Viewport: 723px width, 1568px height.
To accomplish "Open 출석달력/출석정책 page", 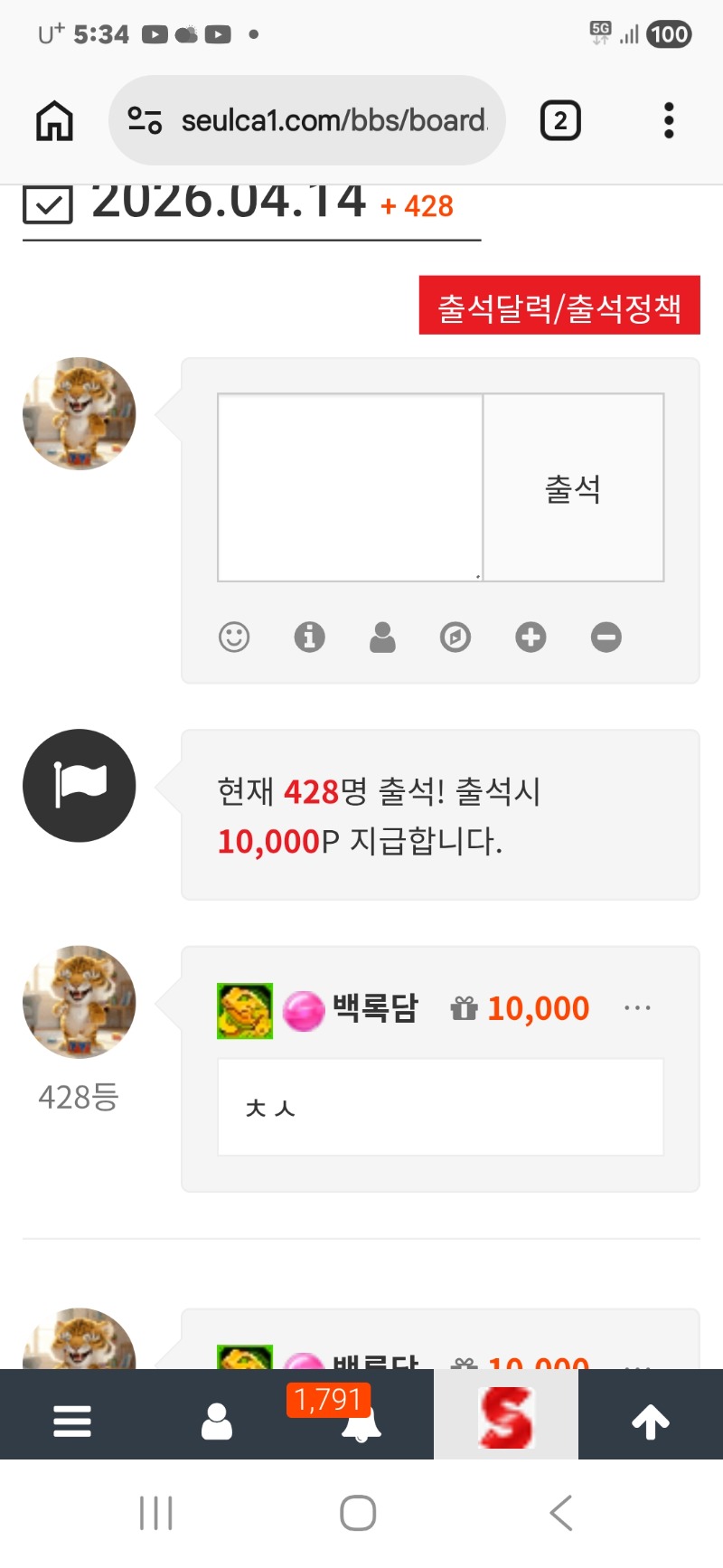I will point(559,306).
